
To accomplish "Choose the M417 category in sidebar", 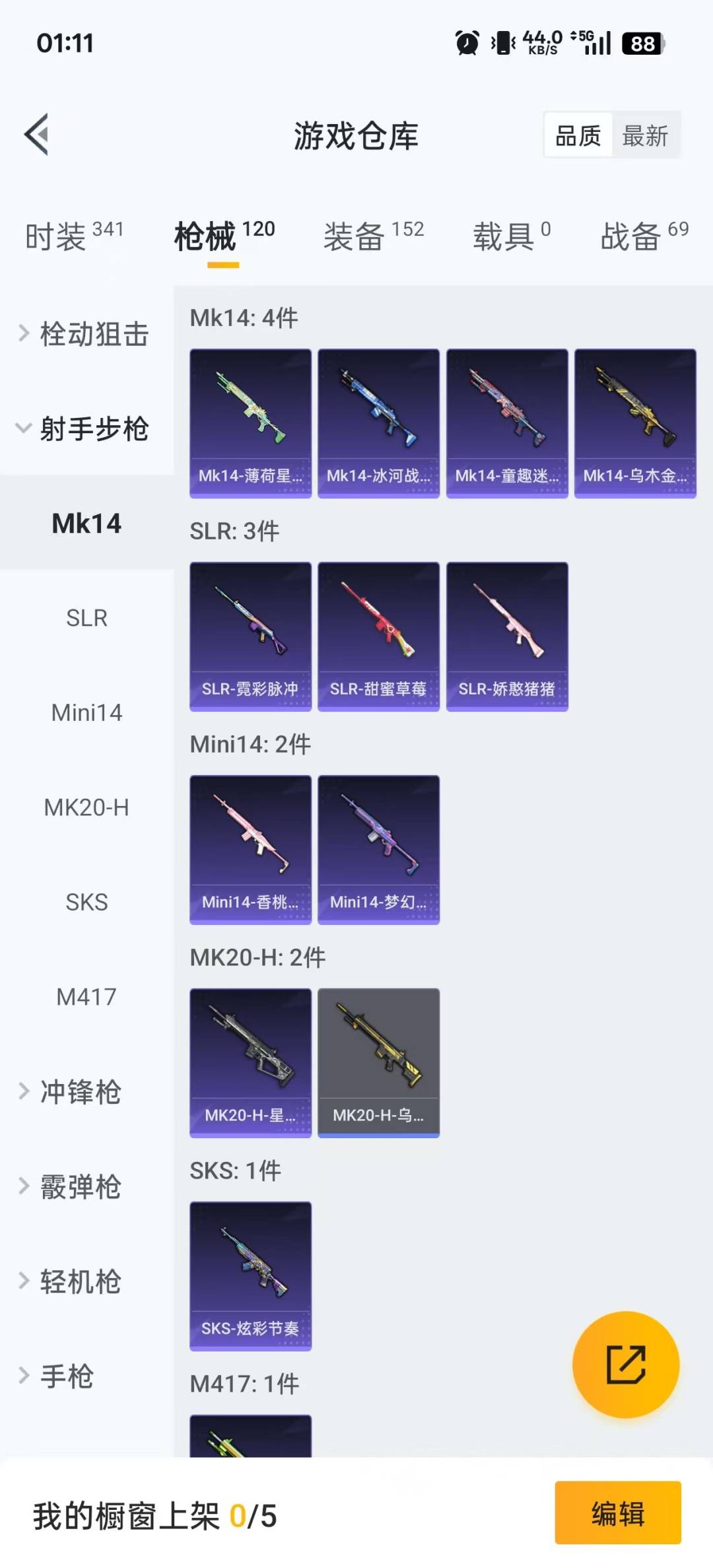I will tap(86, 997).
